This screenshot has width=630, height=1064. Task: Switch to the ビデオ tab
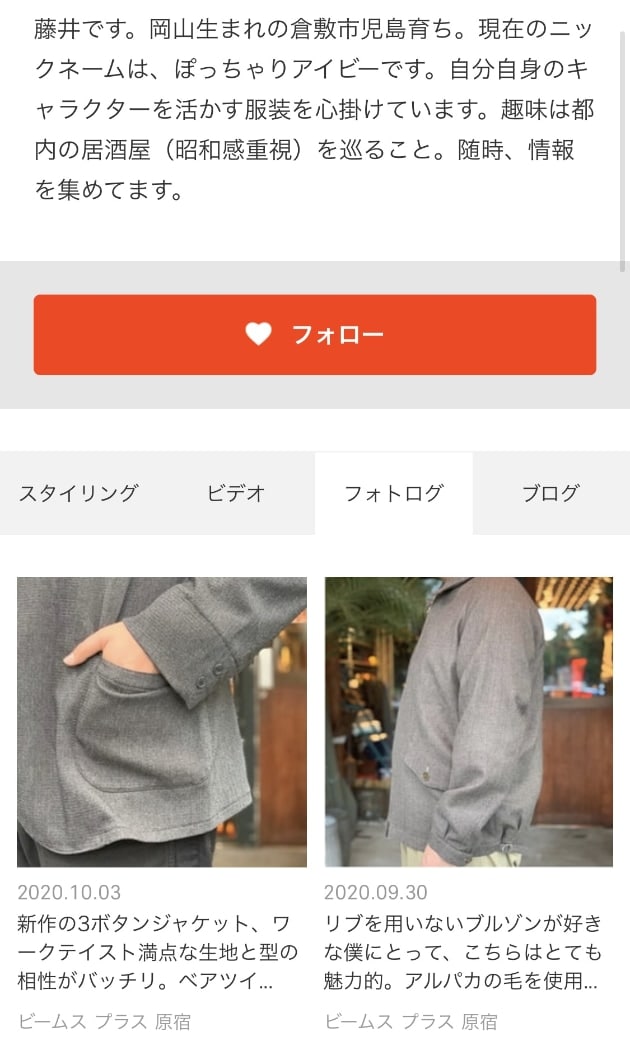point(236,493)
